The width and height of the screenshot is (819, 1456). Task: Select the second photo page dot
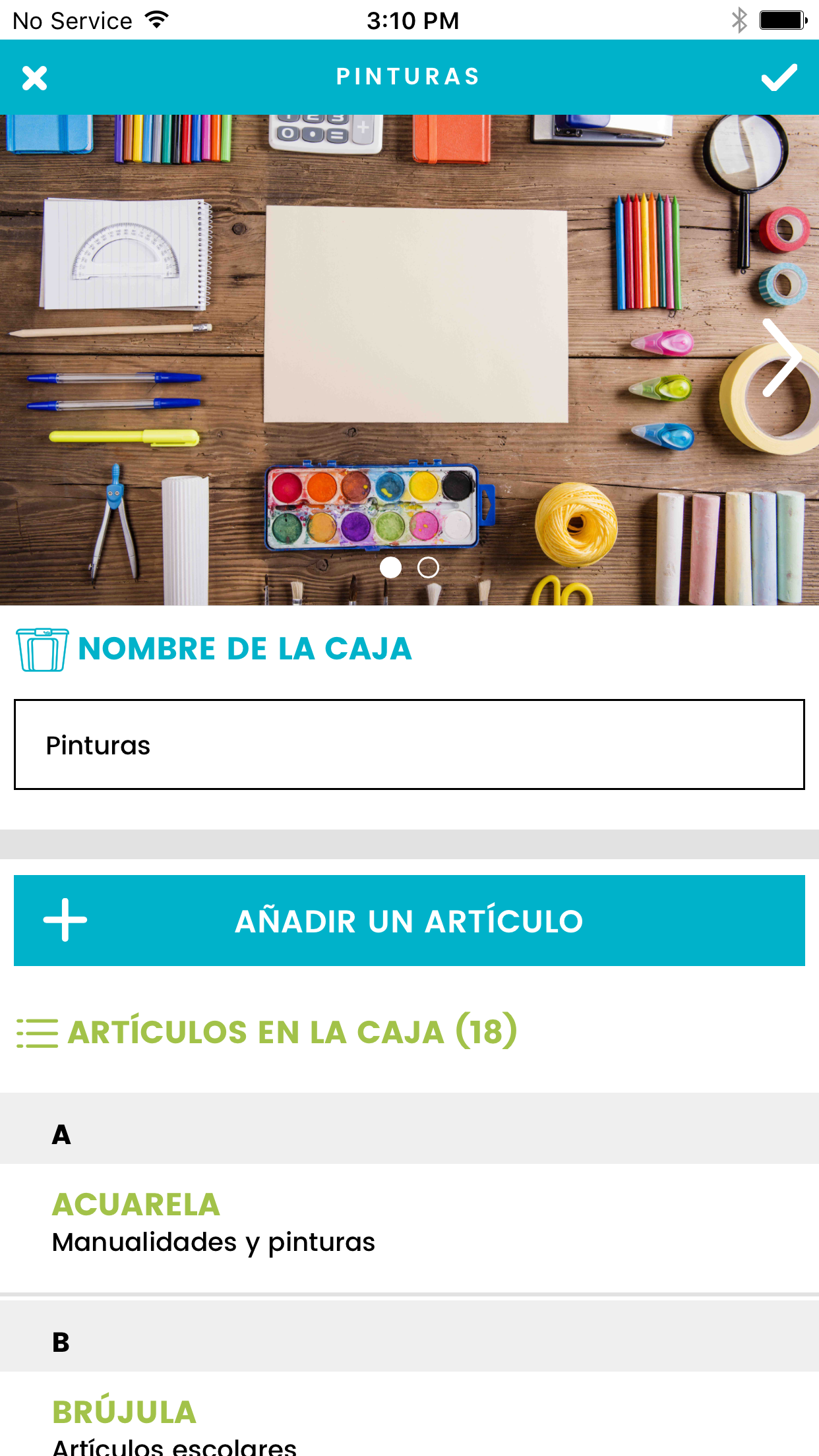(x=428, y=568)
